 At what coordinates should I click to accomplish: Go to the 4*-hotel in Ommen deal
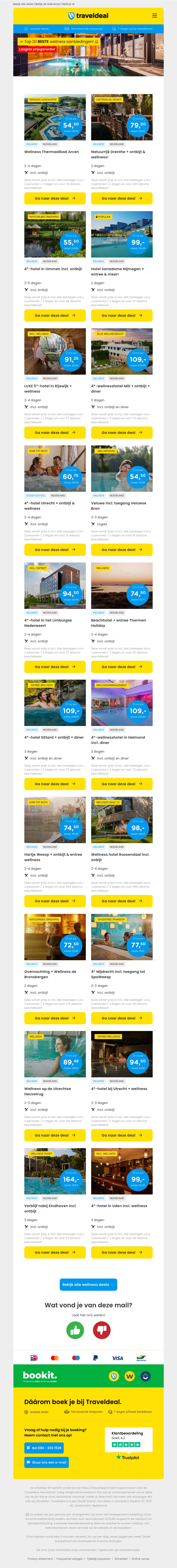(55, 315)
